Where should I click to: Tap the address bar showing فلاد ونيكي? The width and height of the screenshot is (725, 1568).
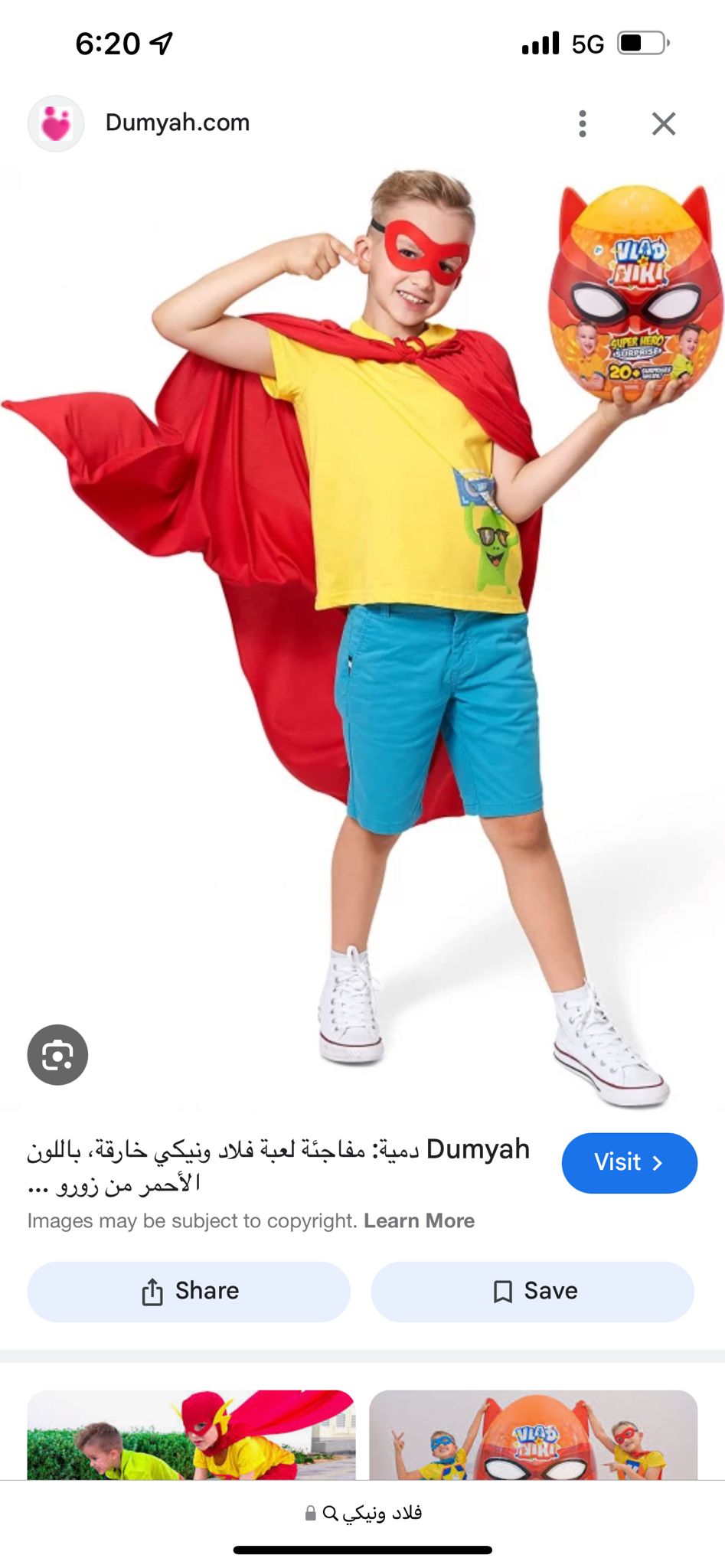363,1512
